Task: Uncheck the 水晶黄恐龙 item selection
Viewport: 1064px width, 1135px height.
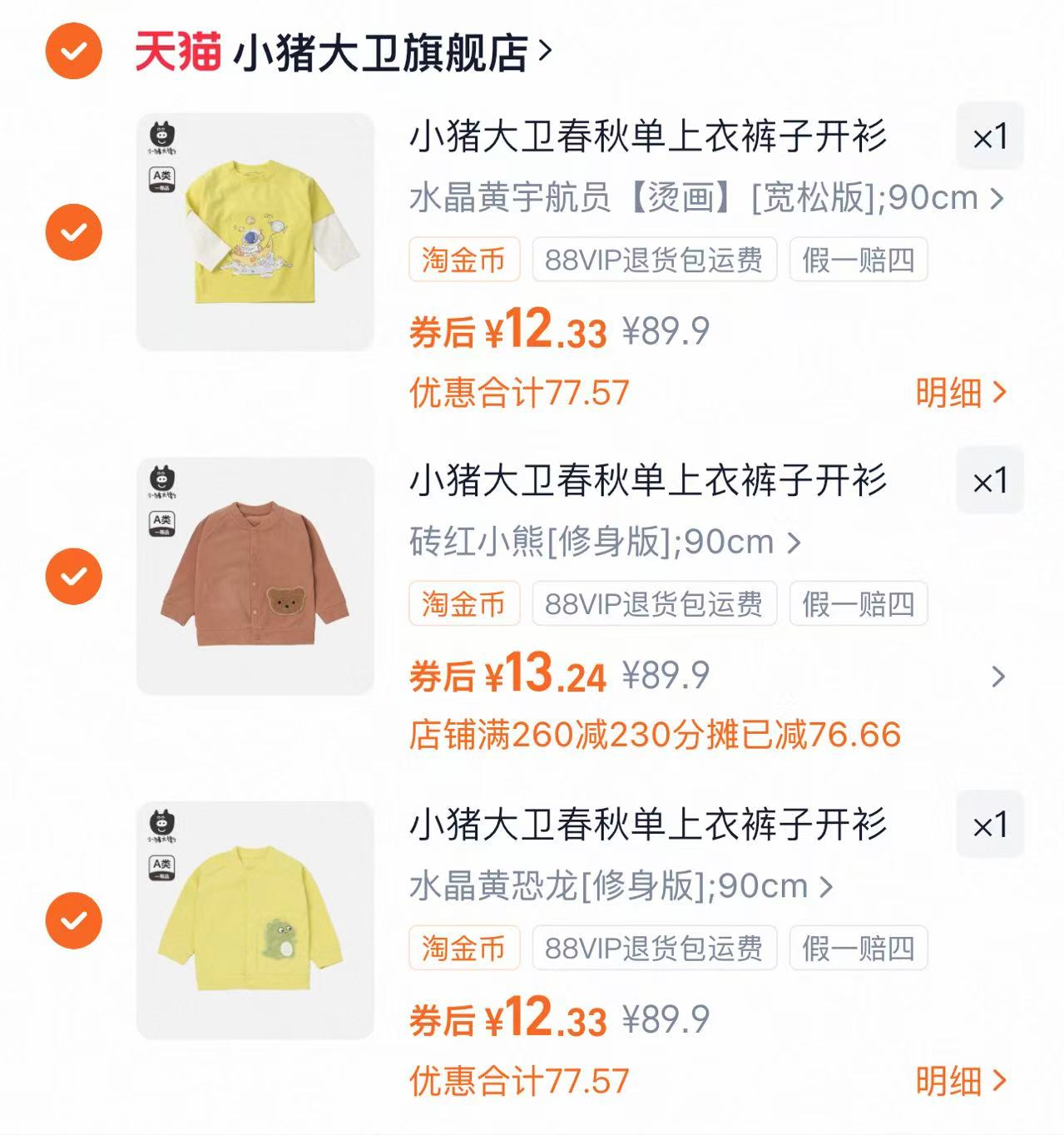Action: pyautogui.click(x=76, y=919)
